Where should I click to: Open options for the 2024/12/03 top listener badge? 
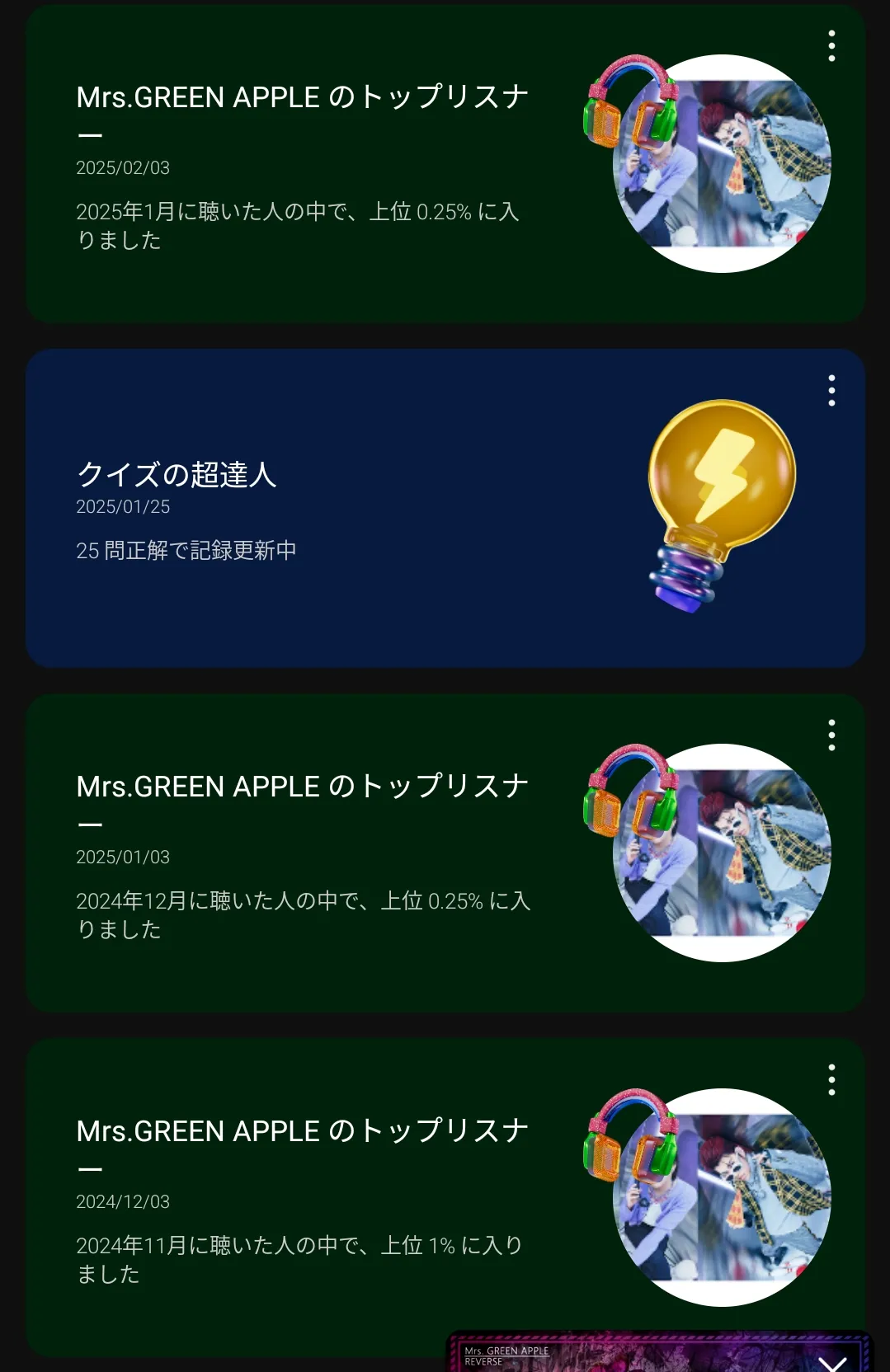tap(831, 1080)
